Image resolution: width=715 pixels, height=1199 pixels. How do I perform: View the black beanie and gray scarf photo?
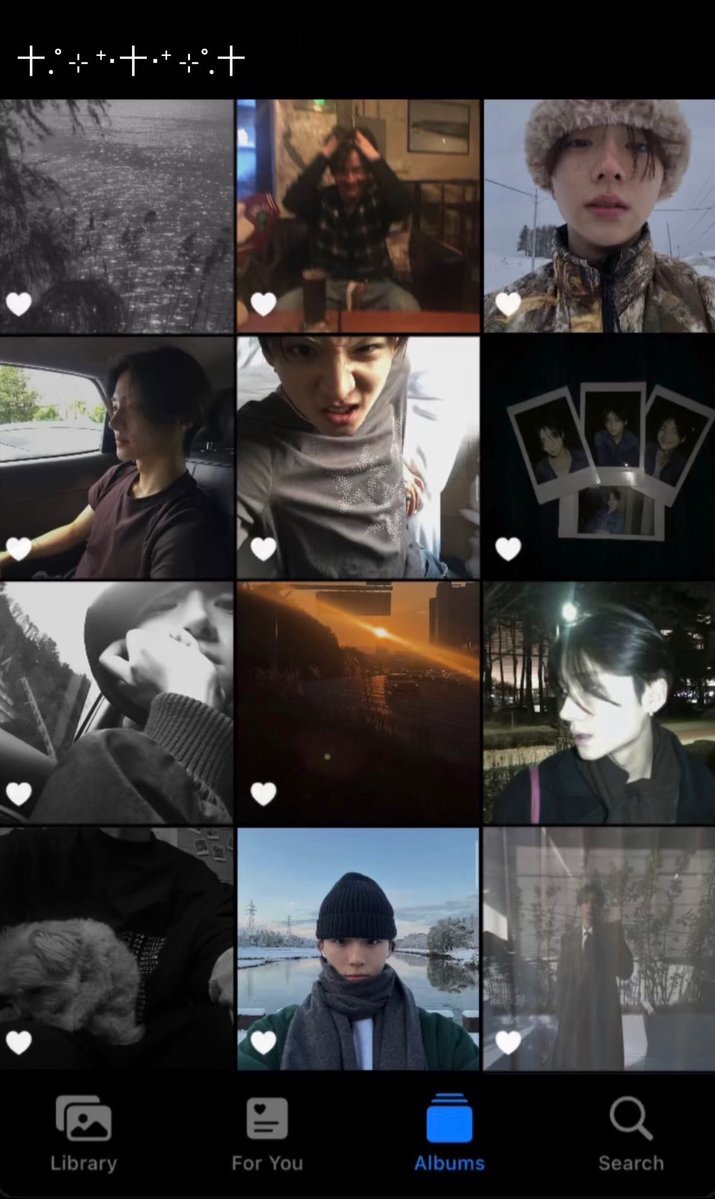point(358,948)
